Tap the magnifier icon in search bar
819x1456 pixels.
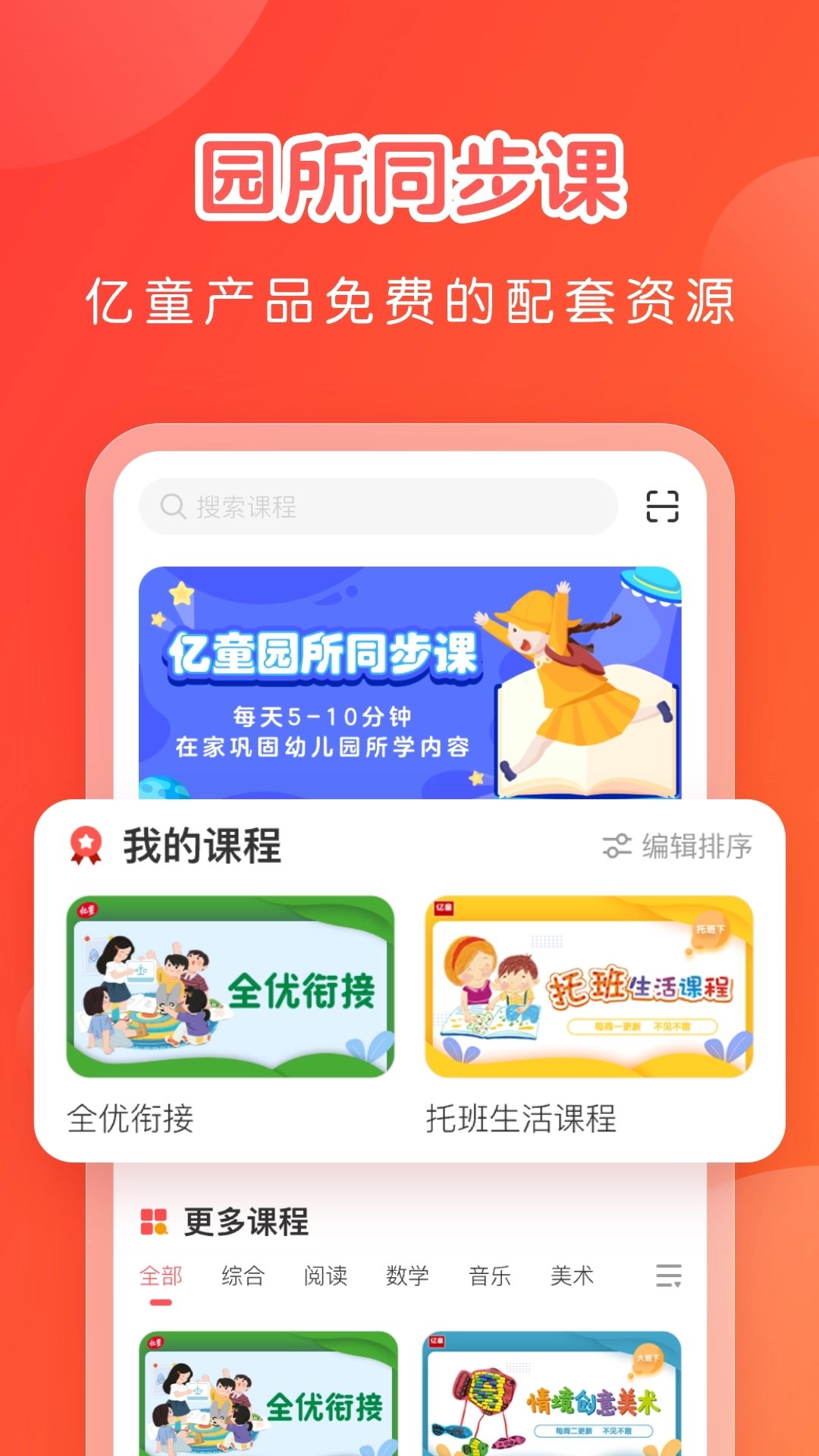click(x=173, y=505)
